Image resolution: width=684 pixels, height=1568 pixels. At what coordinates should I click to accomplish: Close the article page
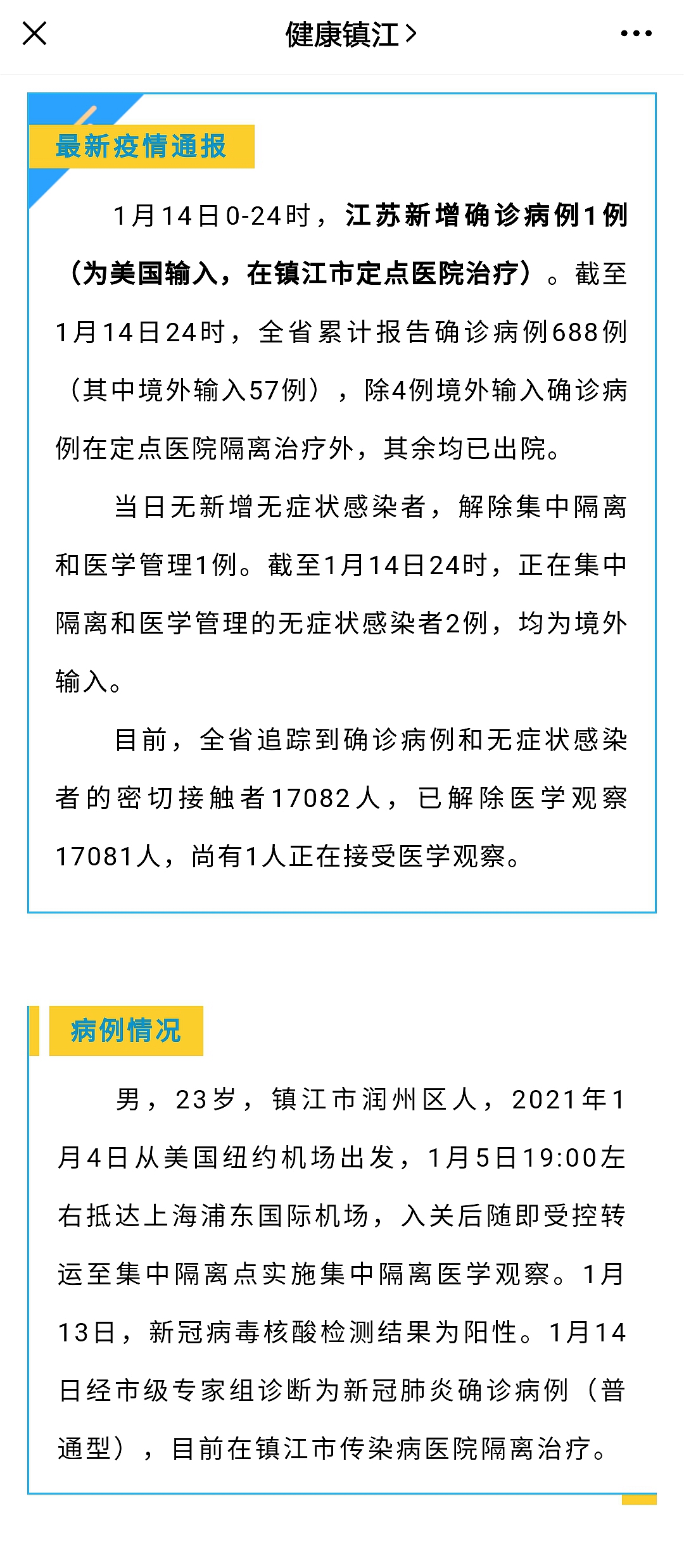pyautogui.click(x=34, y=34)
